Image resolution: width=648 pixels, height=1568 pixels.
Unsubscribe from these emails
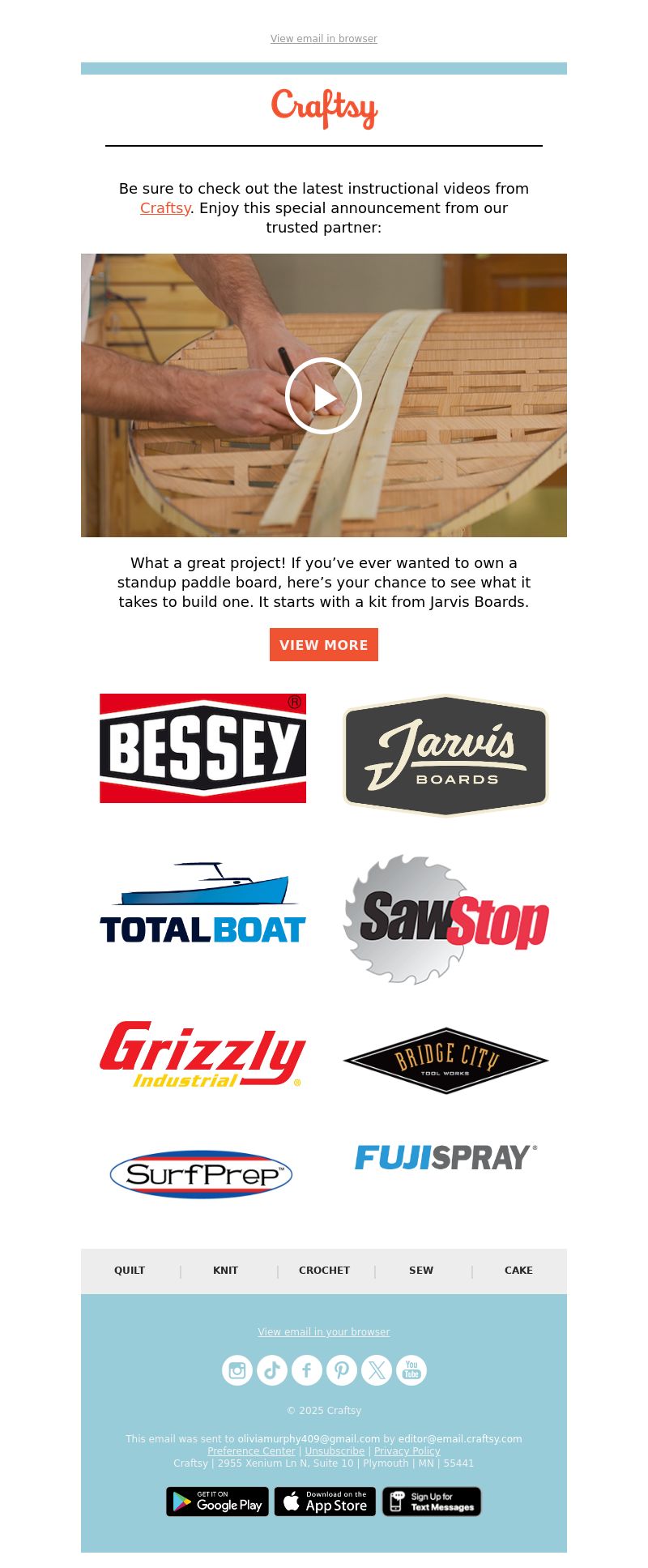click(335, 1451)
